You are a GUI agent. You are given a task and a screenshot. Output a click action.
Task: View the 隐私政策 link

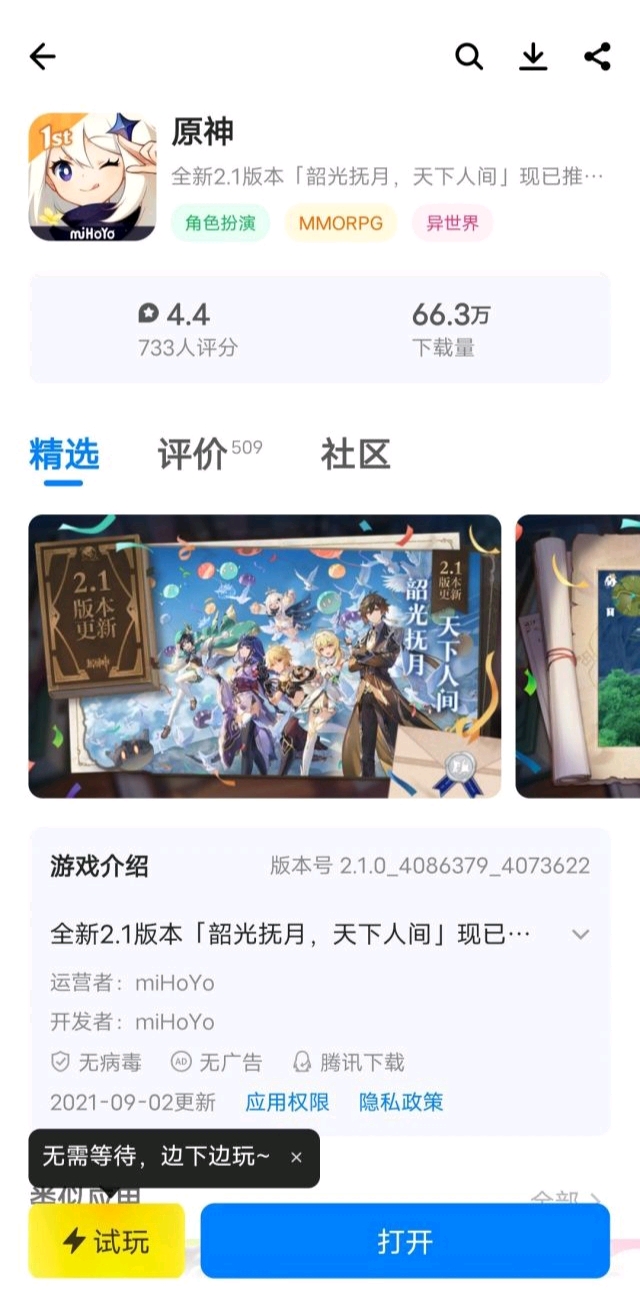coord(401,1102)
